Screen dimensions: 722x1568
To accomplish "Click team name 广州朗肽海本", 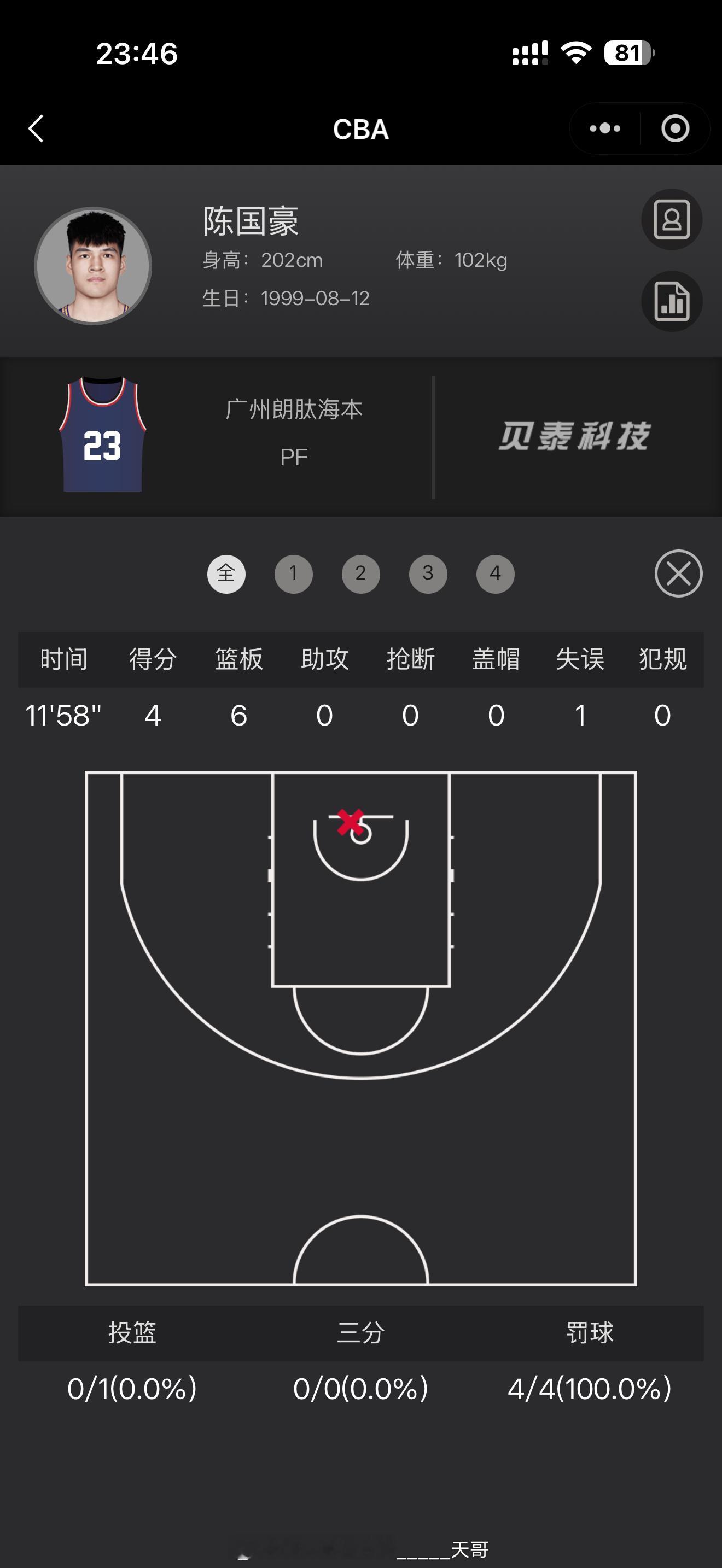I will pos(293,410).
